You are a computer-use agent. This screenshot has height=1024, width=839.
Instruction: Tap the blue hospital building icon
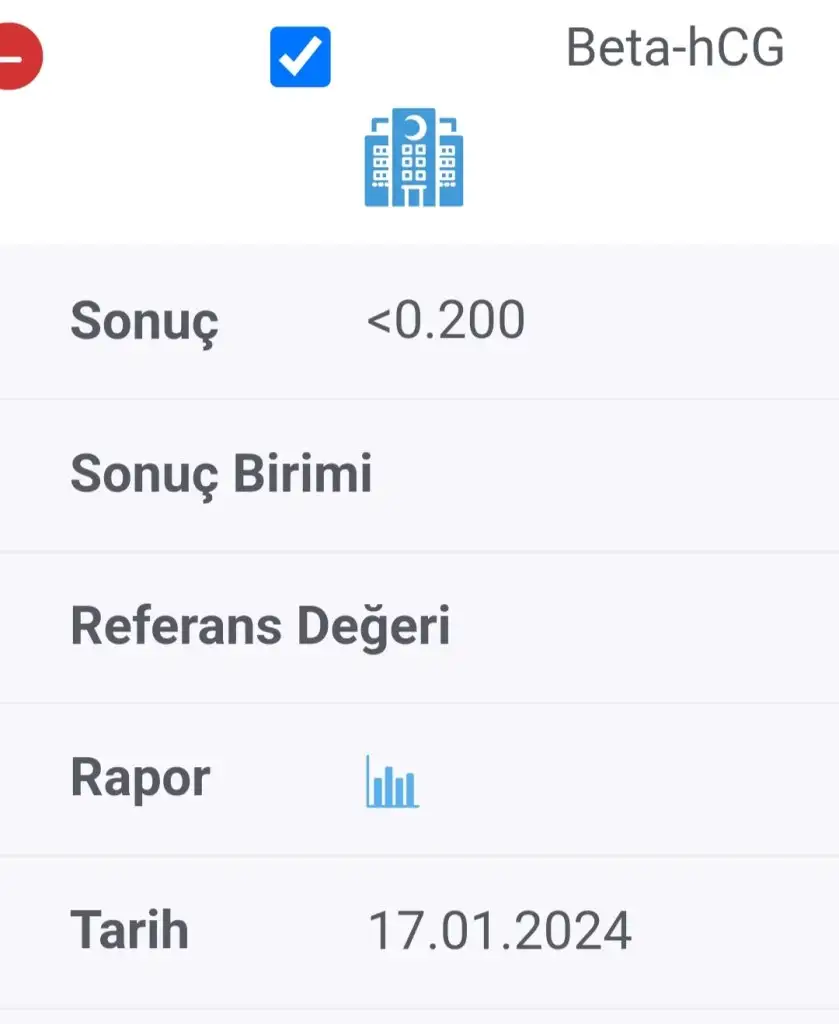414,158
